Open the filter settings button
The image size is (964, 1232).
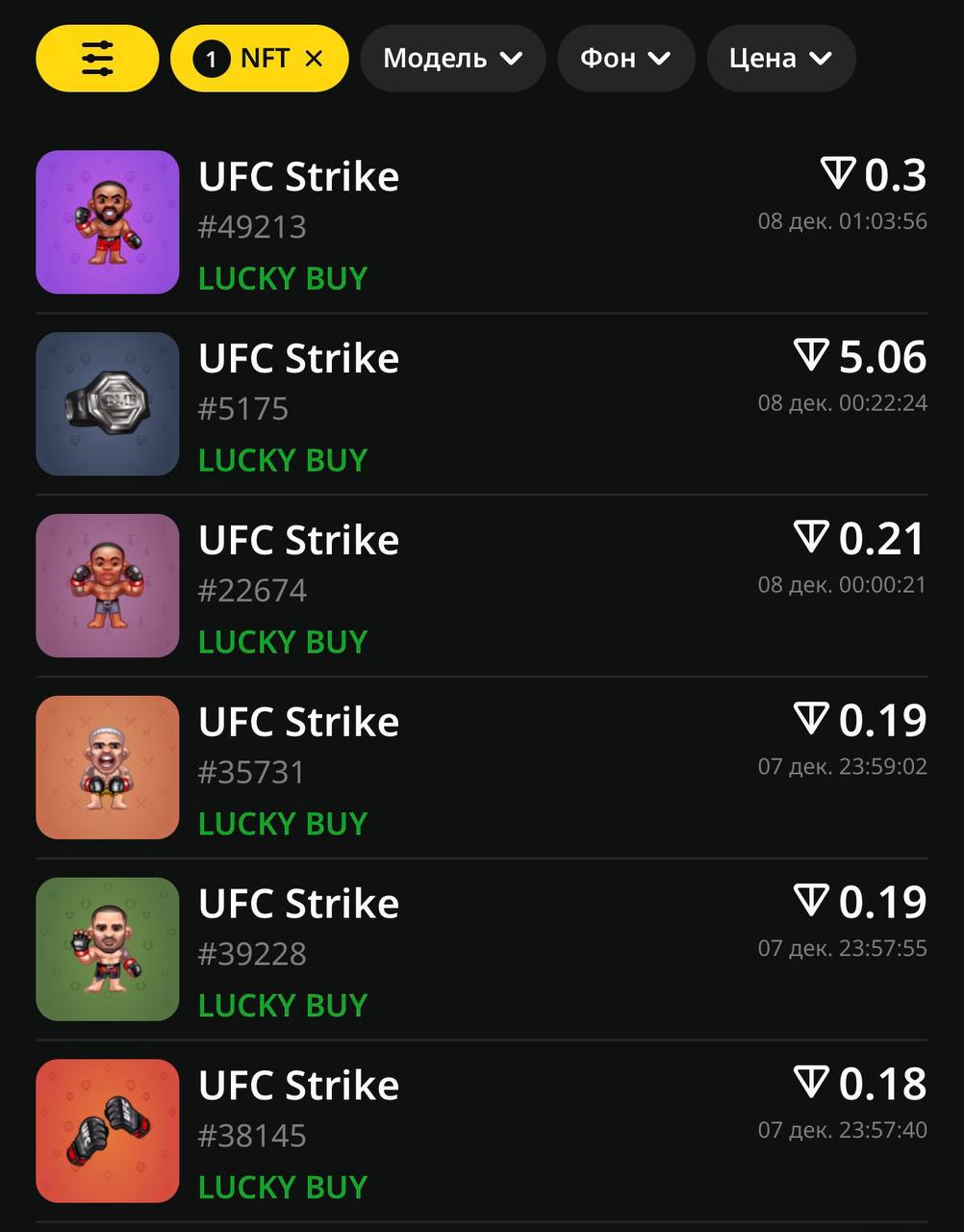pyautogui.click(x=97, y=59)
